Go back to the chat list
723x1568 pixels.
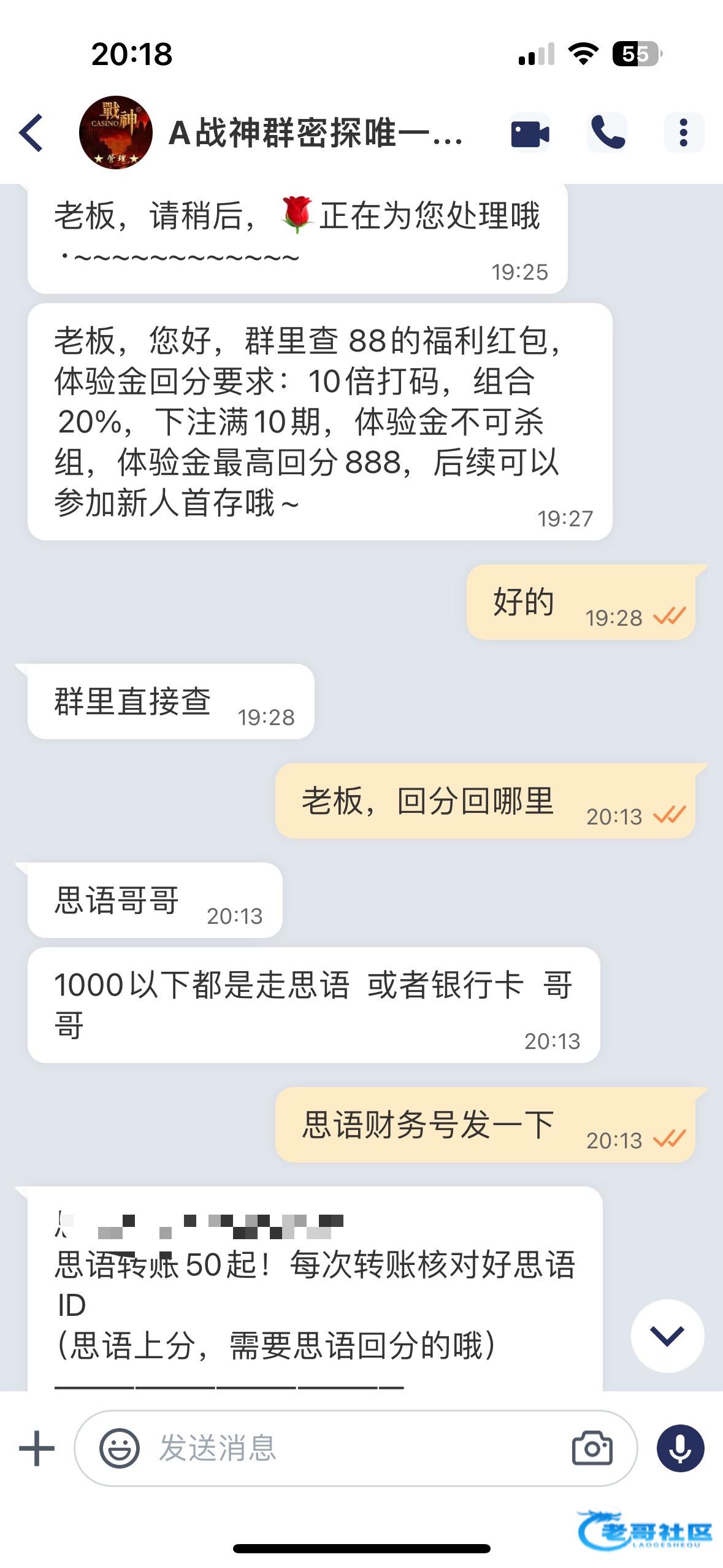tap(32, 133)
